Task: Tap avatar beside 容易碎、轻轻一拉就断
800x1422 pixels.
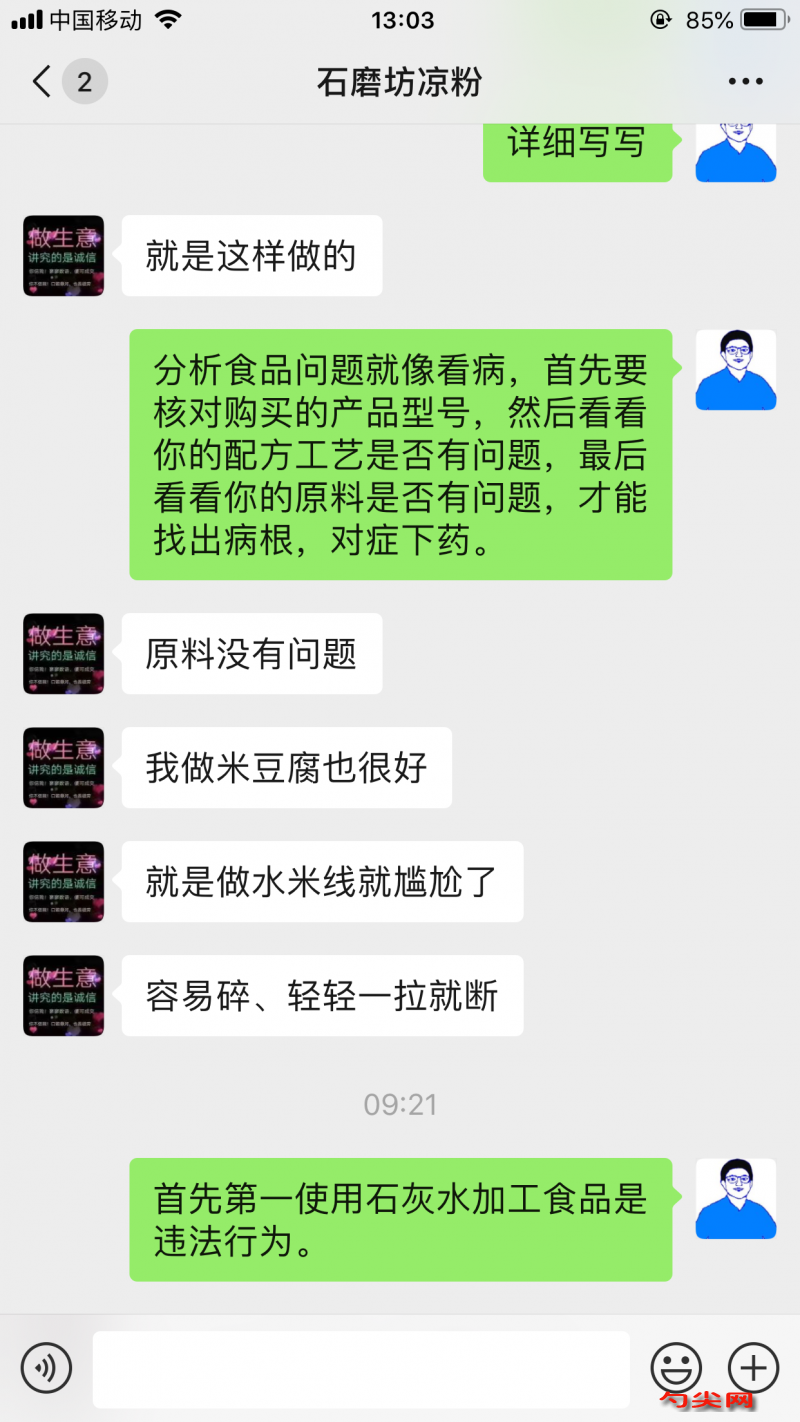Action: pos(64,996)
